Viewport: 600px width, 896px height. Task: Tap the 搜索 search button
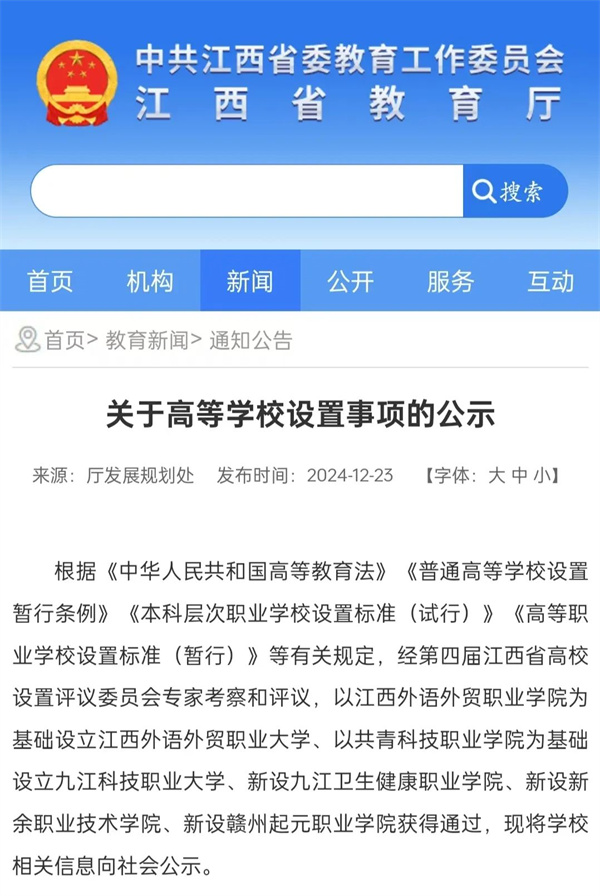[x=514, y=191]
